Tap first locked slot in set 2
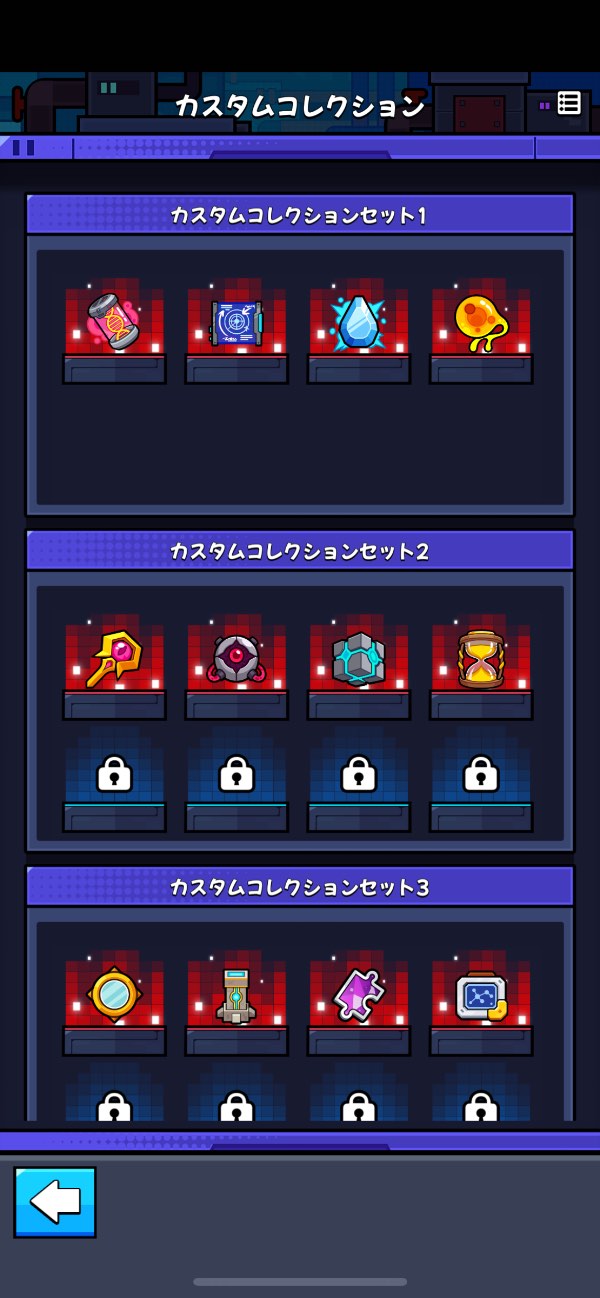Viewport: 600px width, 1298px height. pyautogui.click(x=114, y=773)
